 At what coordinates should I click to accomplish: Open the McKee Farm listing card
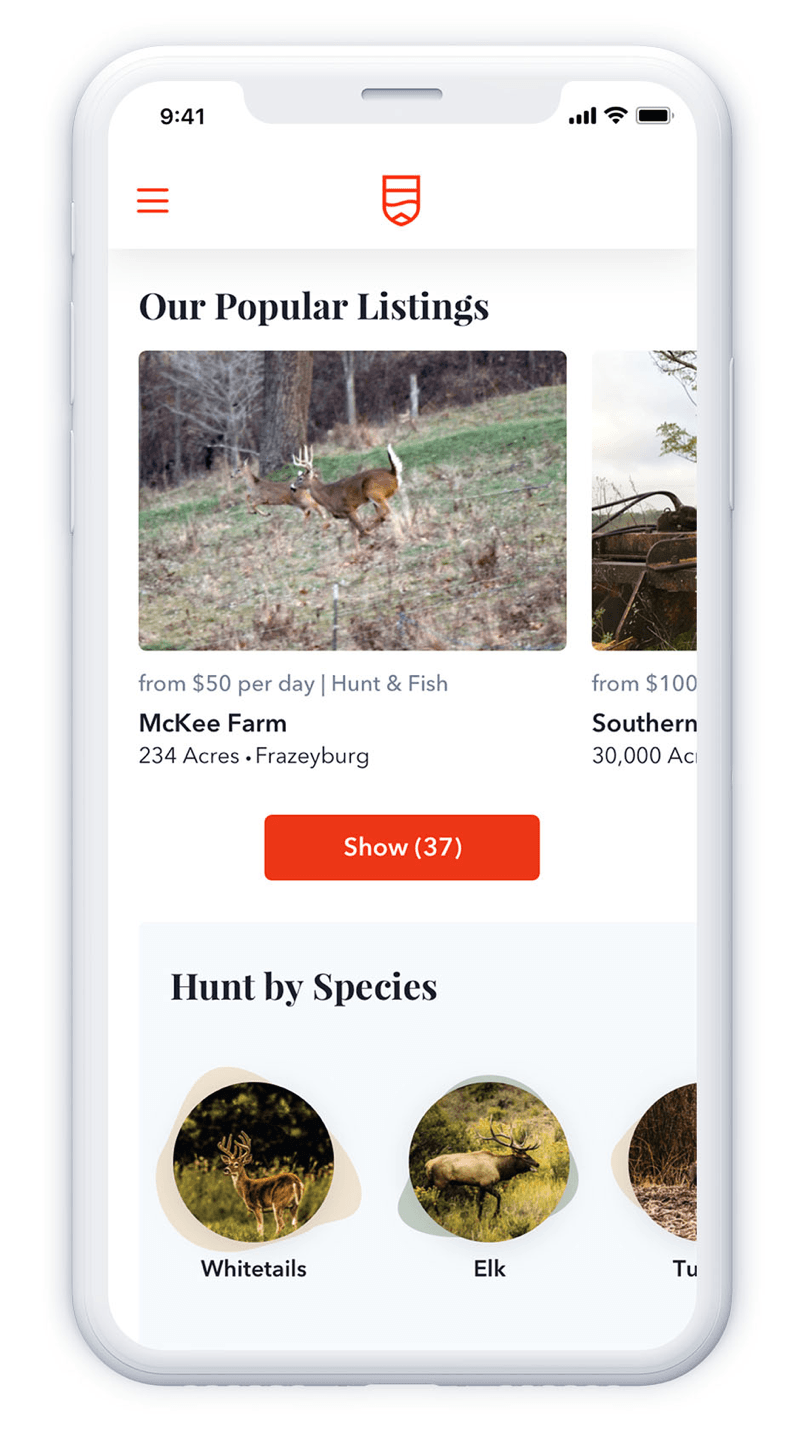click(x=352, y=559)
